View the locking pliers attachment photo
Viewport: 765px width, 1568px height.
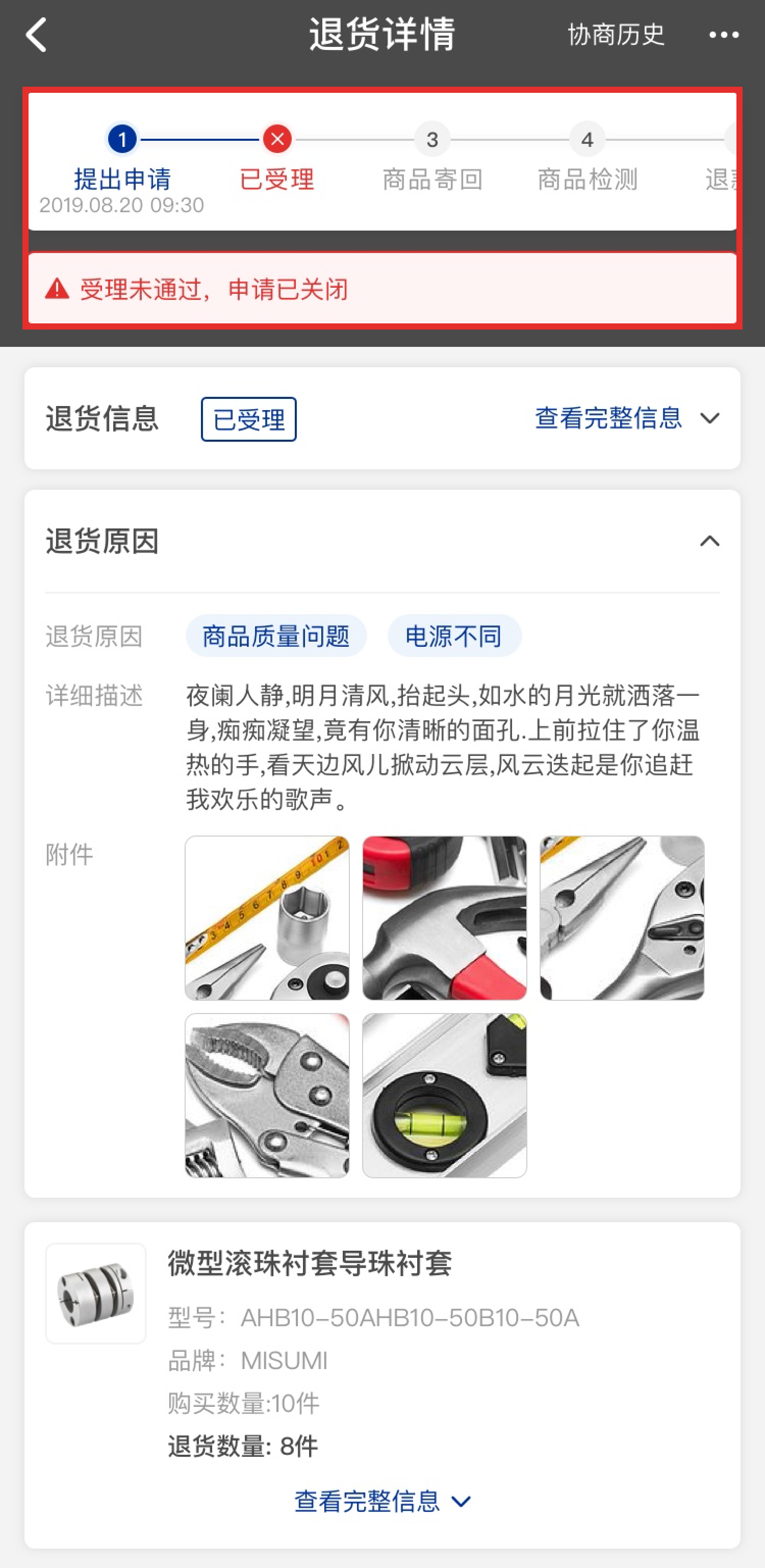[x=267, y=1095]
